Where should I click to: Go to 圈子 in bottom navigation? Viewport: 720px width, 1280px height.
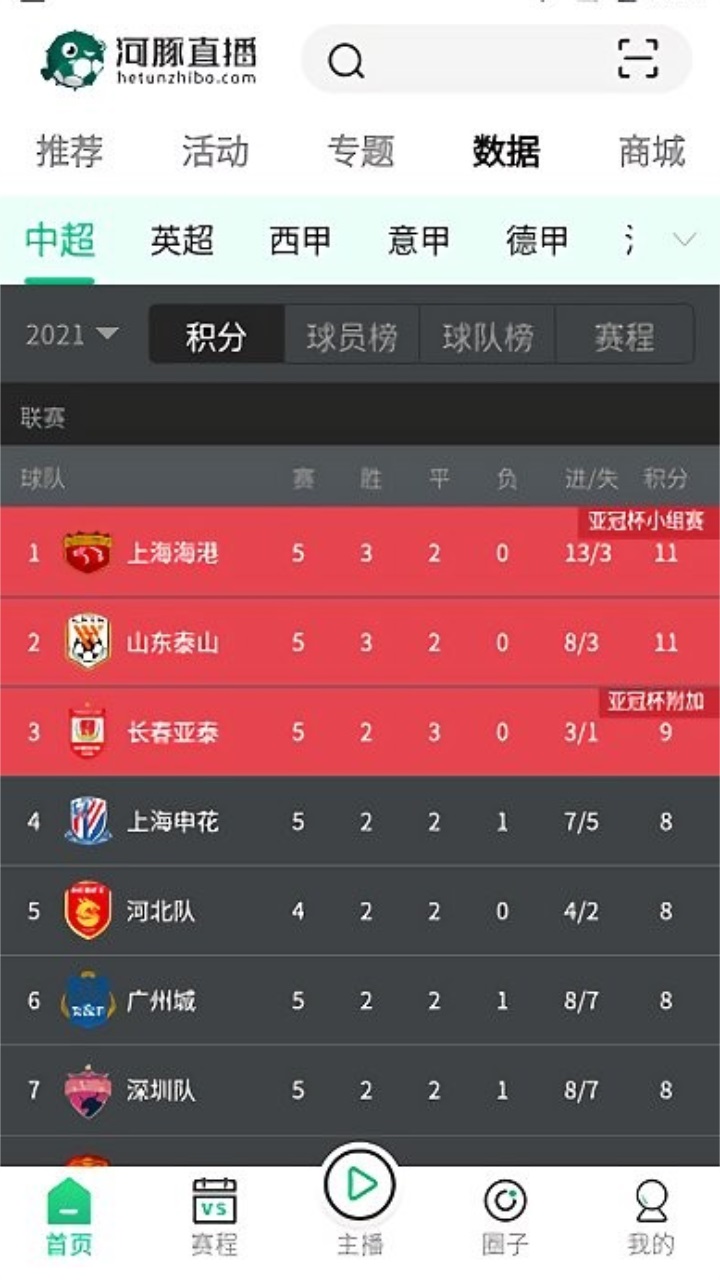click(505, 1217)
